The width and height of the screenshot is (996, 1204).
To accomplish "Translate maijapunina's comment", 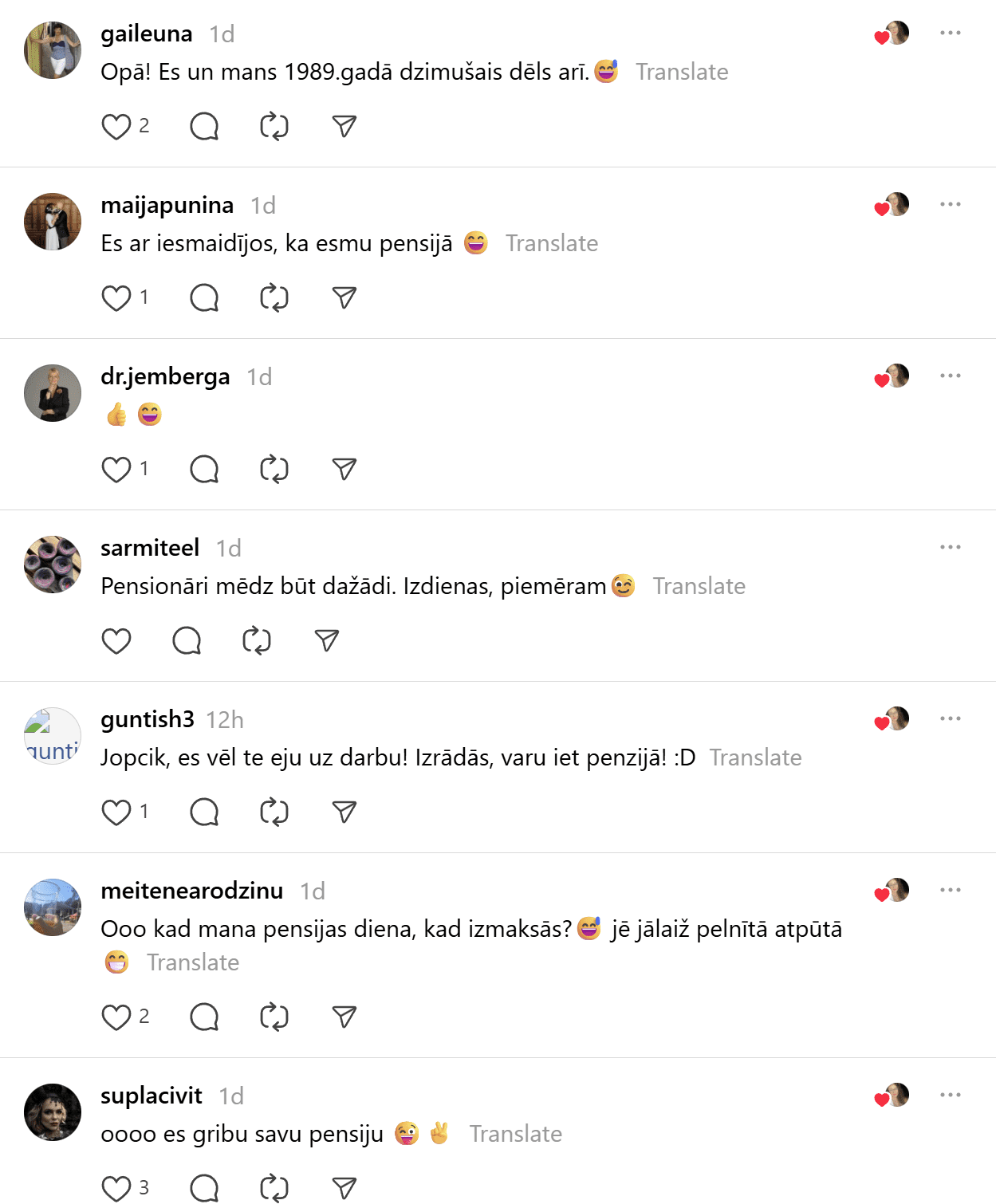I will 552,243.
